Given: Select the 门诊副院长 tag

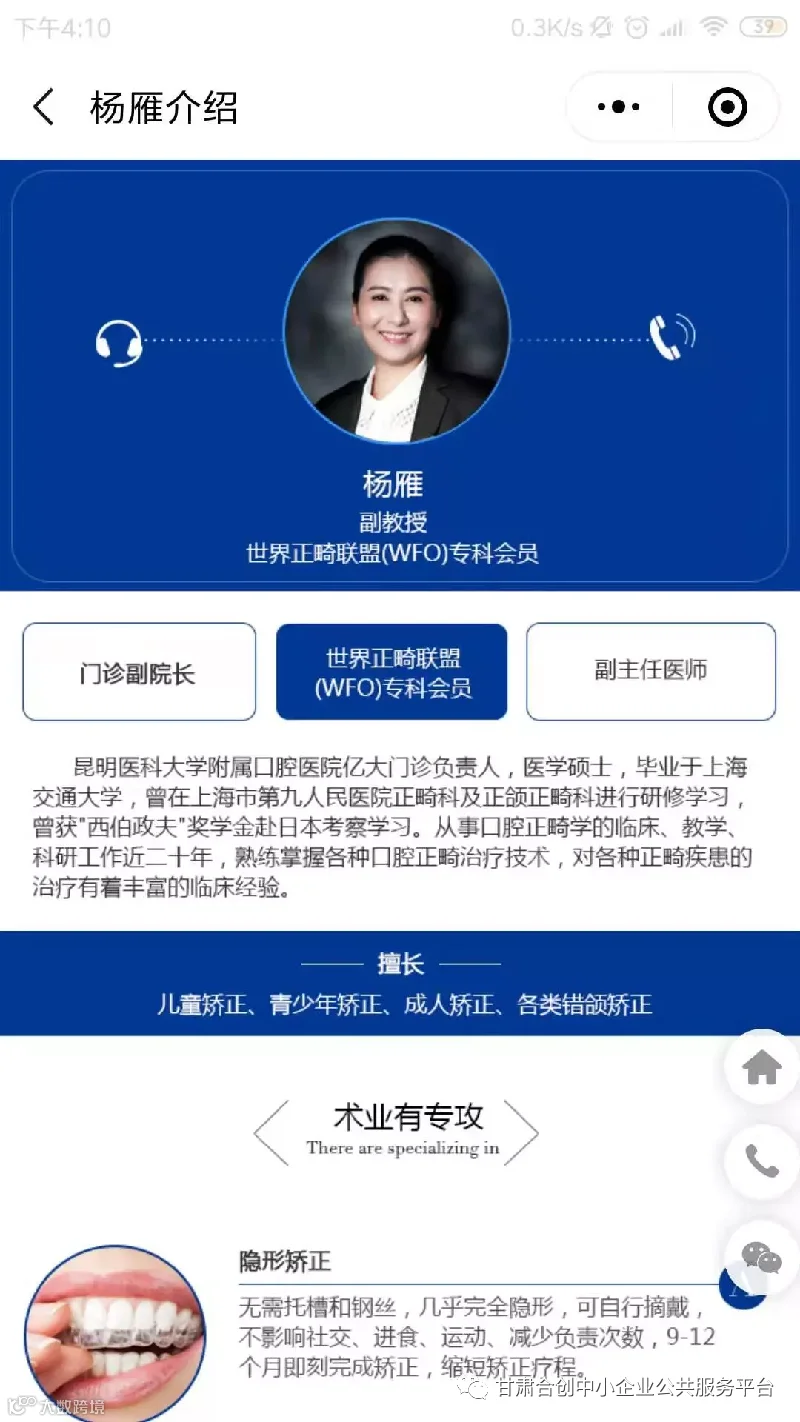Looking at the screenshot, I should [x=139, y=672].
